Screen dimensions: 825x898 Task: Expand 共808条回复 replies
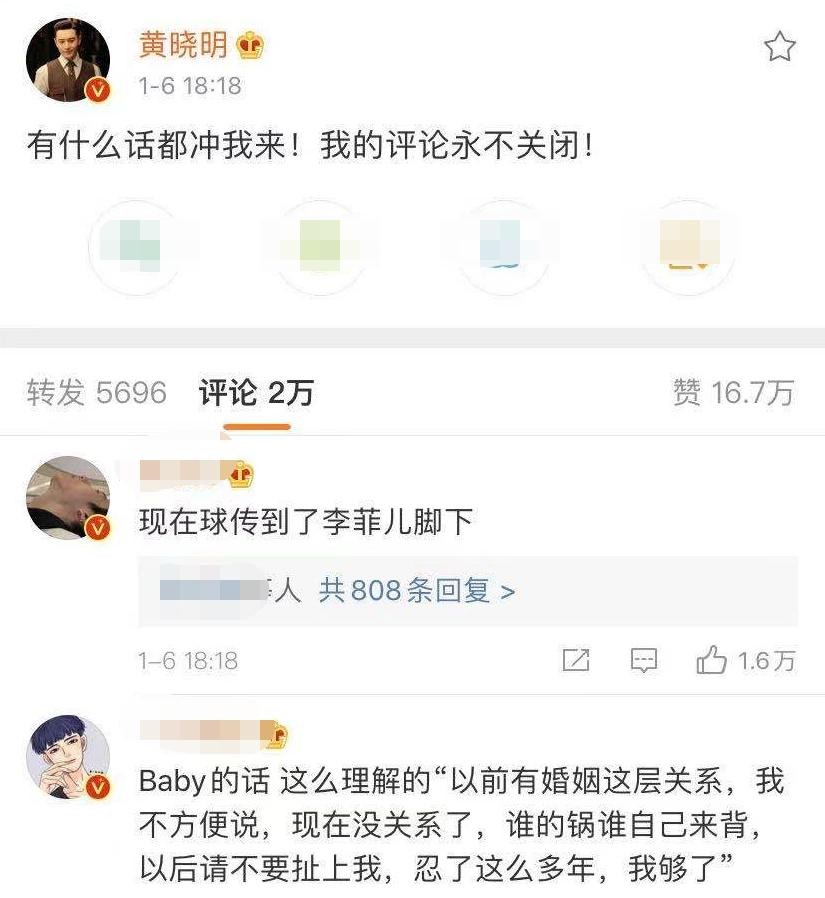coord(416,591)
